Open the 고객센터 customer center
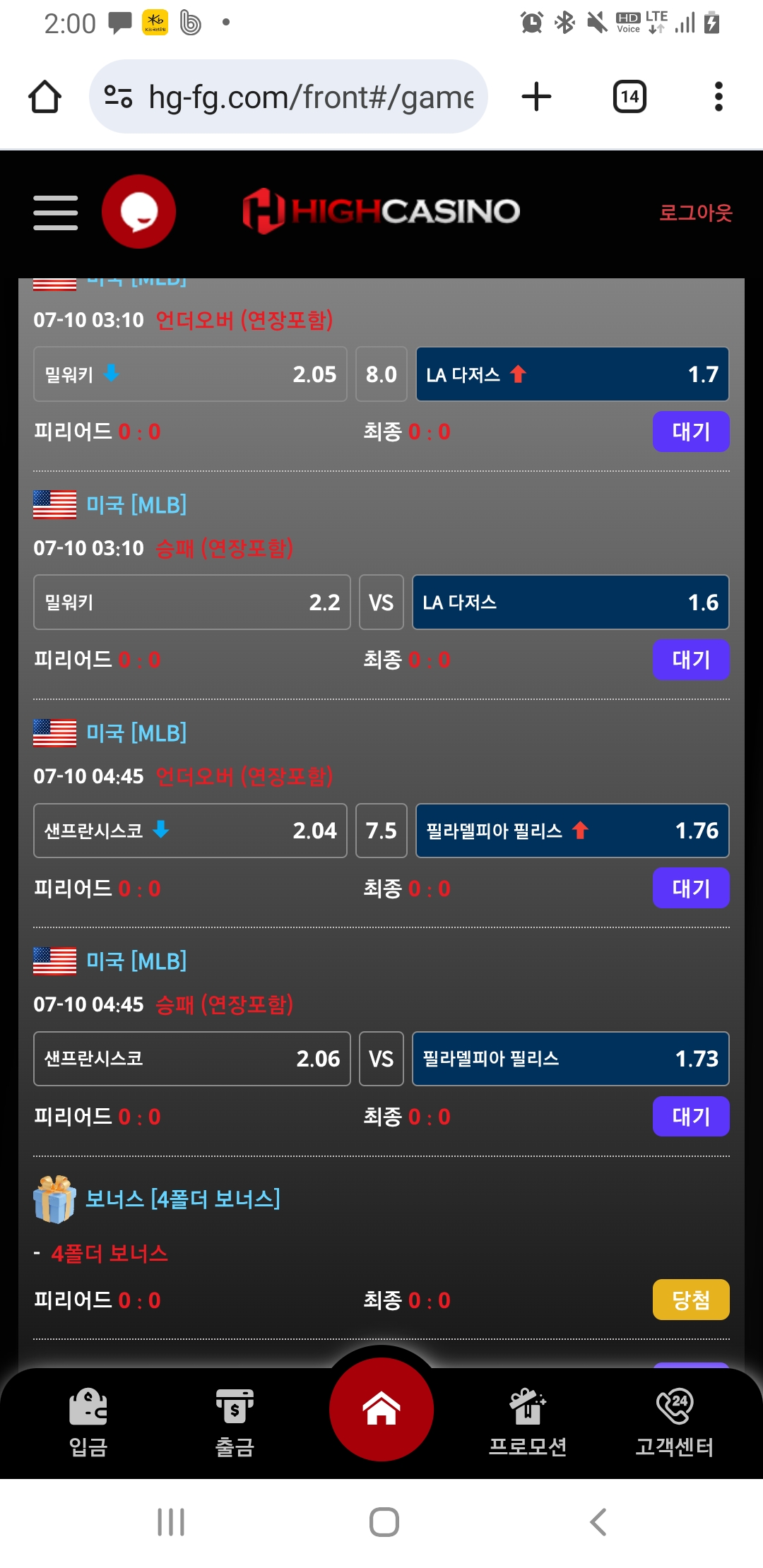Screen dimensions: 763x1568 (x=674, y=1423)
